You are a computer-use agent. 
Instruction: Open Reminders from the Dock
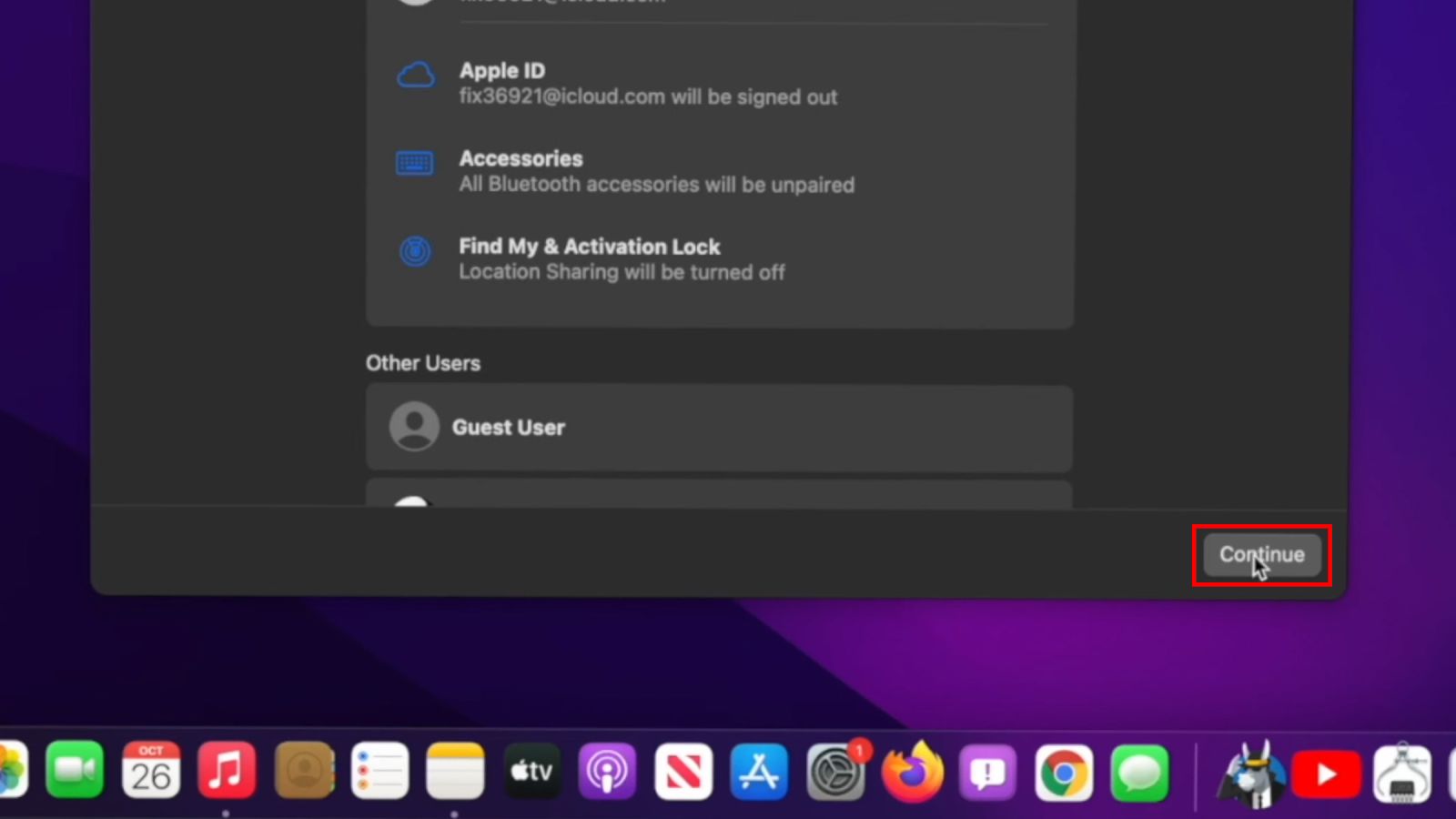pos(379,773)
